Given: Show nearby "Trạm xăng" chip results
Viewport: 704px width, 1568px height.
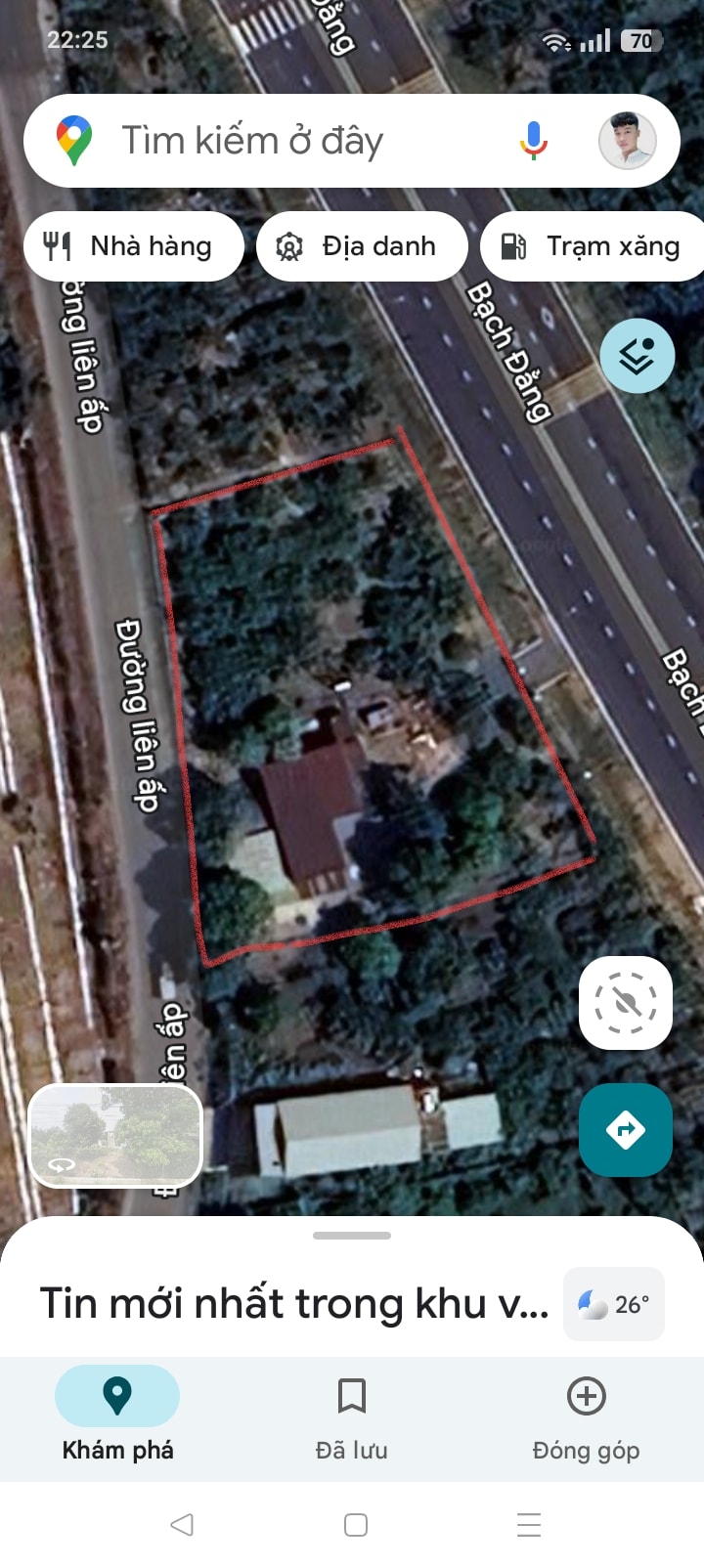Looking at the screenshot, I should pos(593,246).
